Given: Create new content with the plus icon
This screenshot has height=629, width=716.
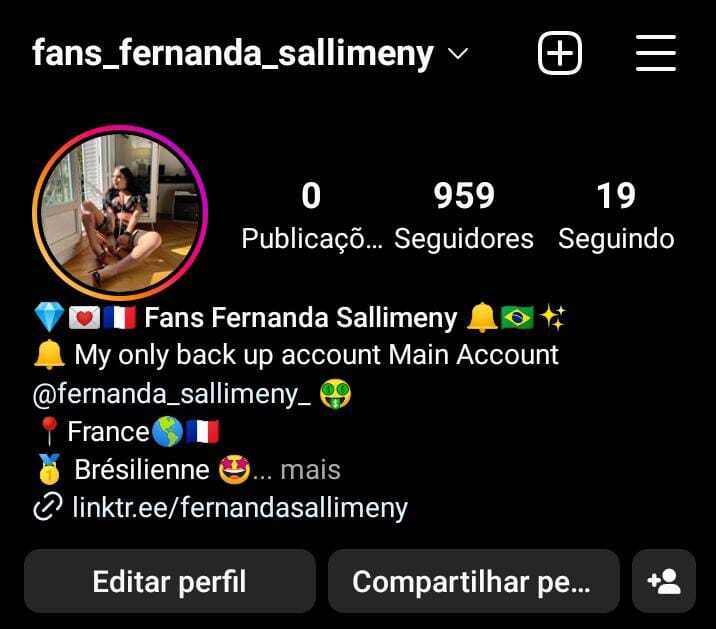Looking at the screenshot, I should (560, 53).
